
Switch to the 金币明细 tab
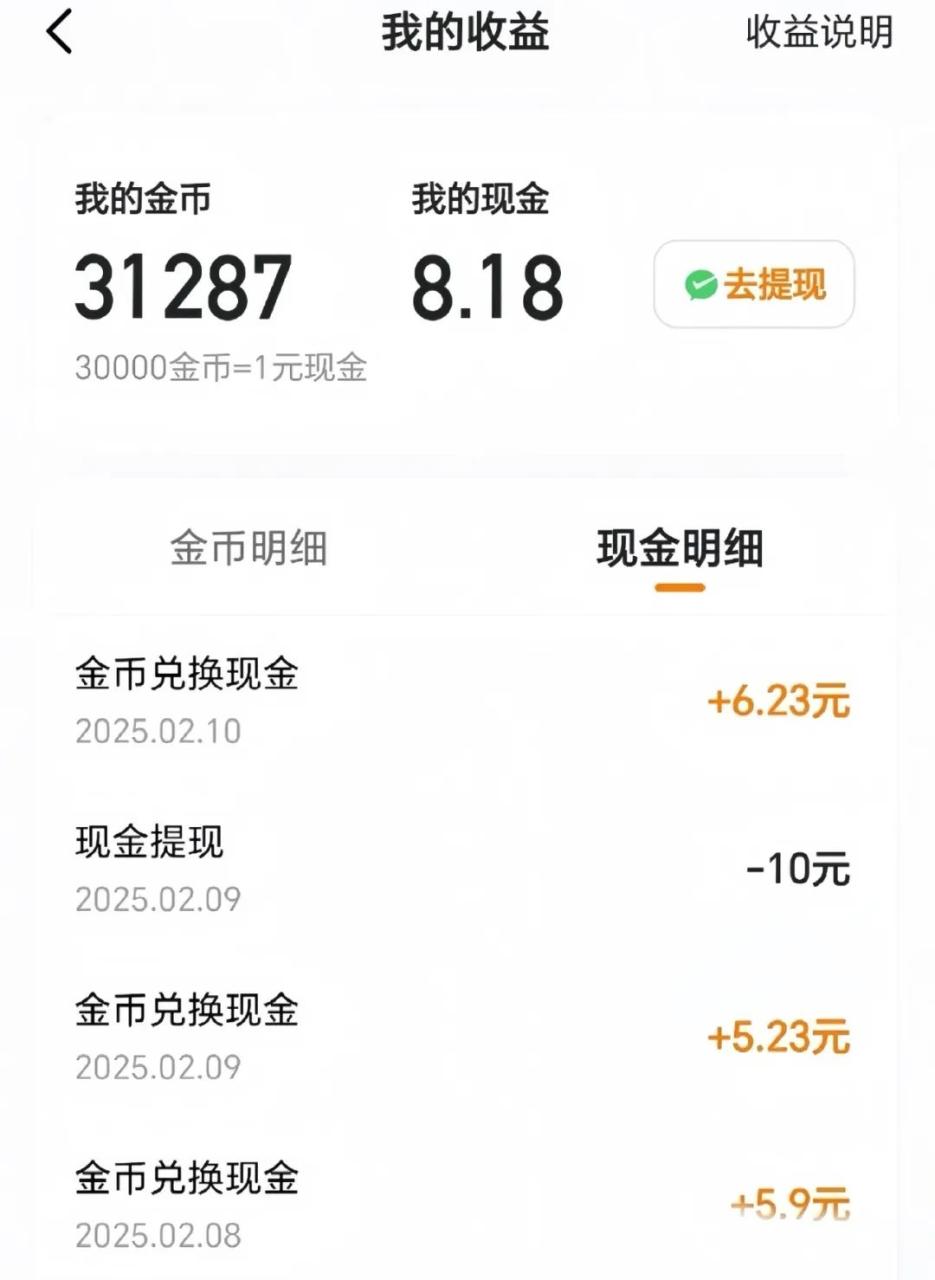tap(248, 549)
